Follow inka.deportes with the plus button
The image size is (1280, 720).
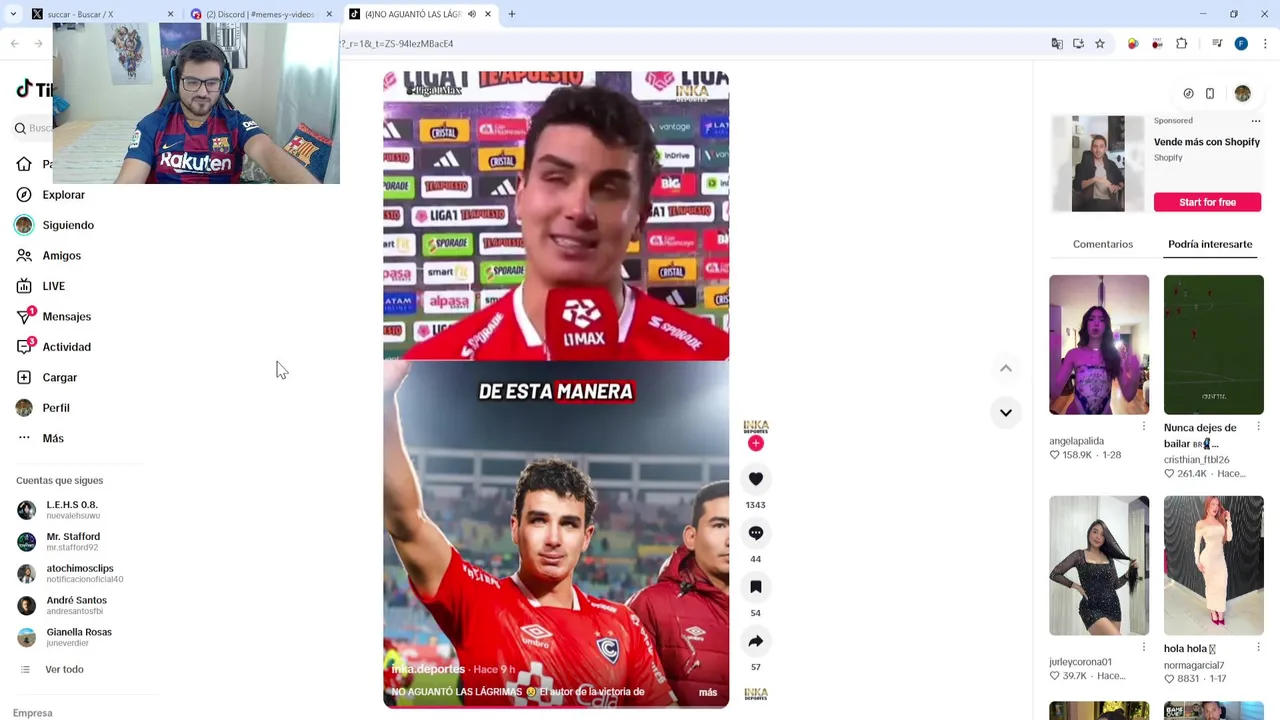(x=756, y=443)
